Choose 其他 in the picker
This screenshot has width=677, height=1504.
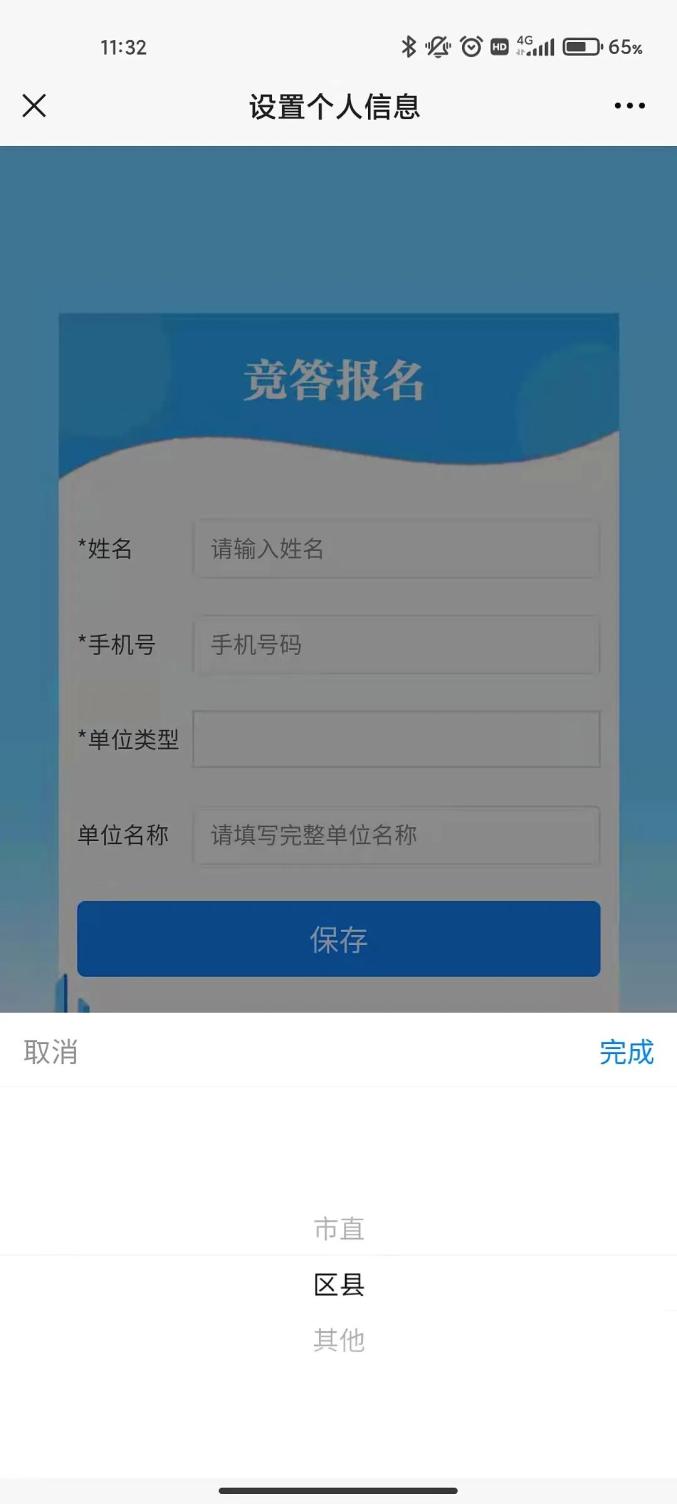pos(339,1340)
